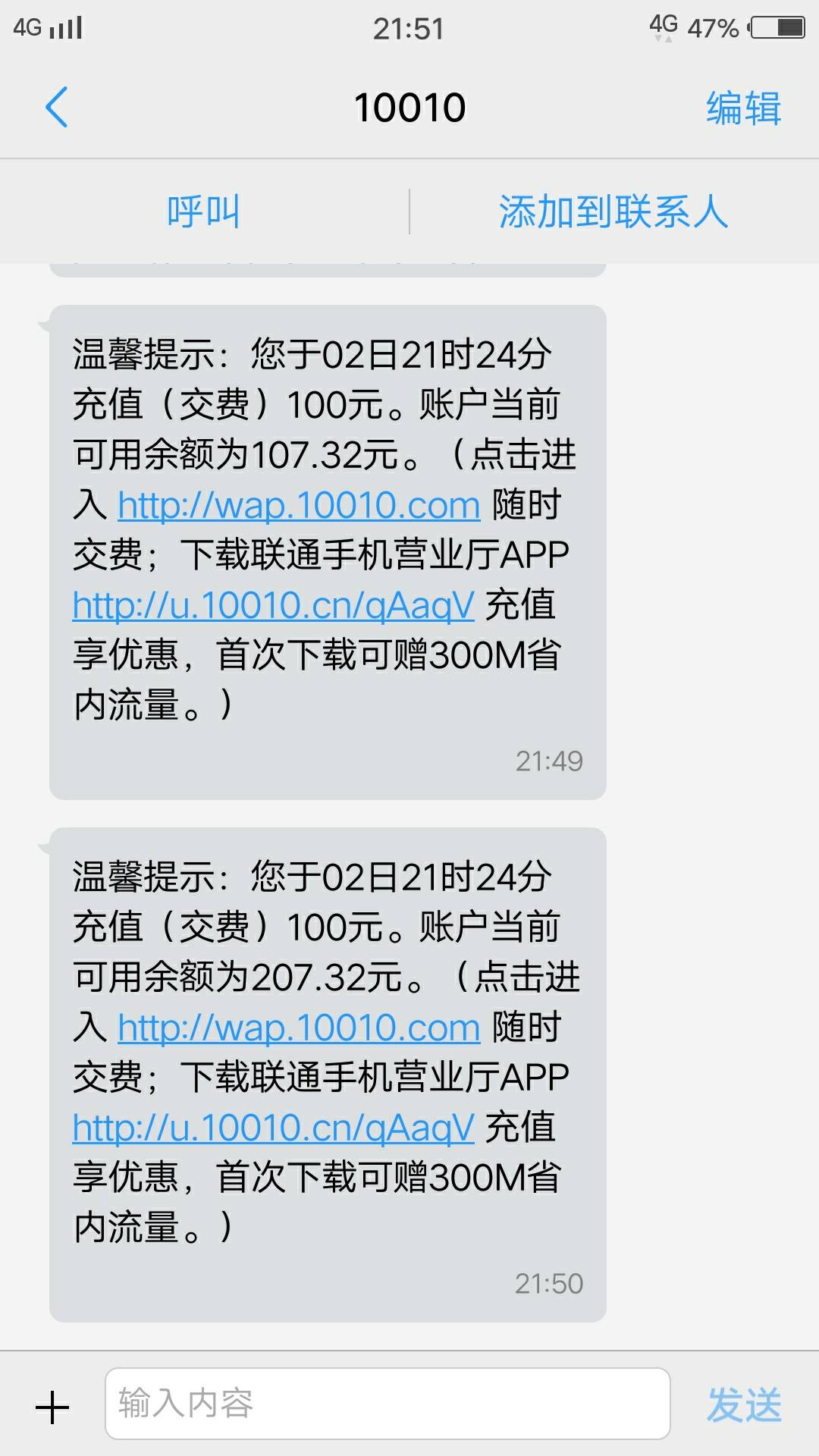Open u.10010.cn/qAaqV link in the 21:50 message

point(274,1128)
